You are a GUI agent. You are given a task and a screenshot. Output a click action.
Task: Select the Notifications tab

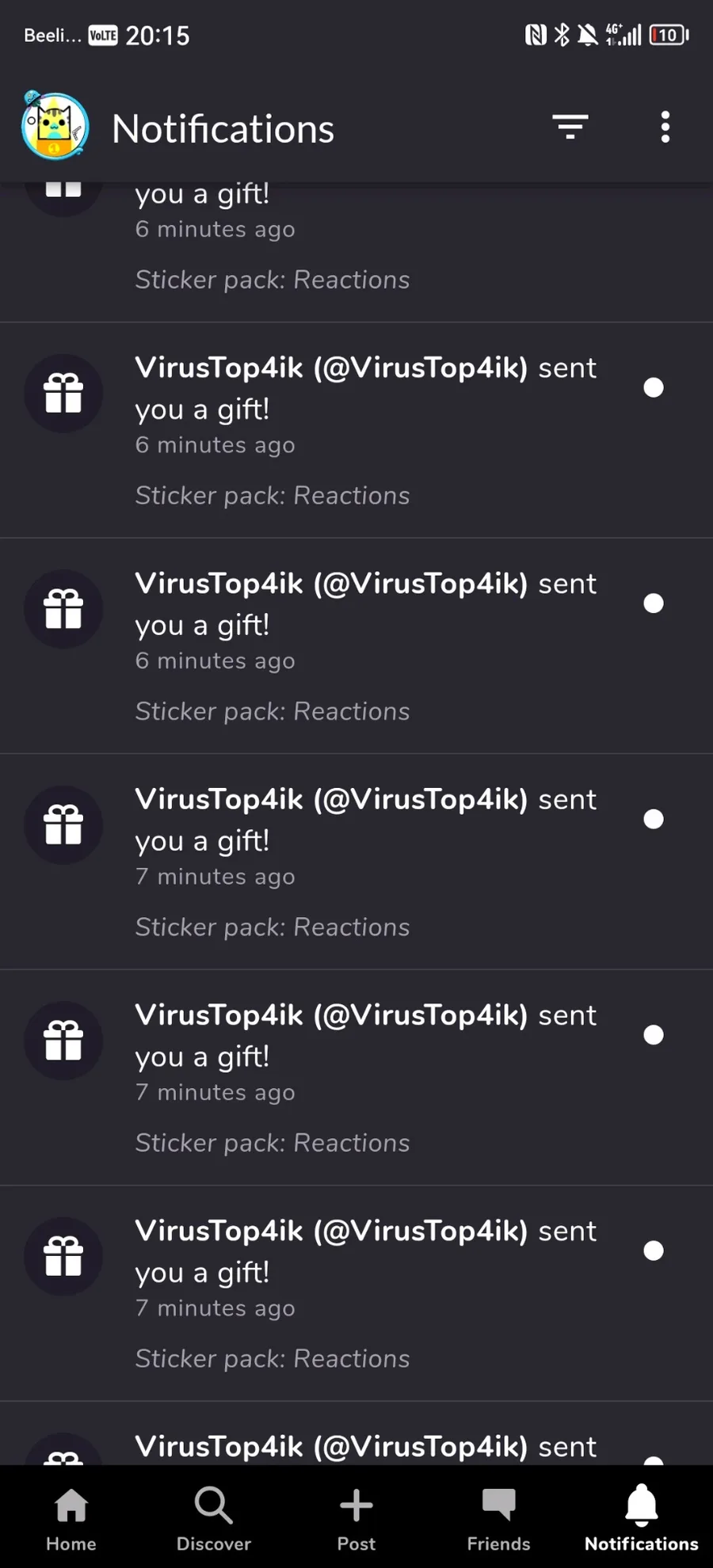coord(642,1519)
